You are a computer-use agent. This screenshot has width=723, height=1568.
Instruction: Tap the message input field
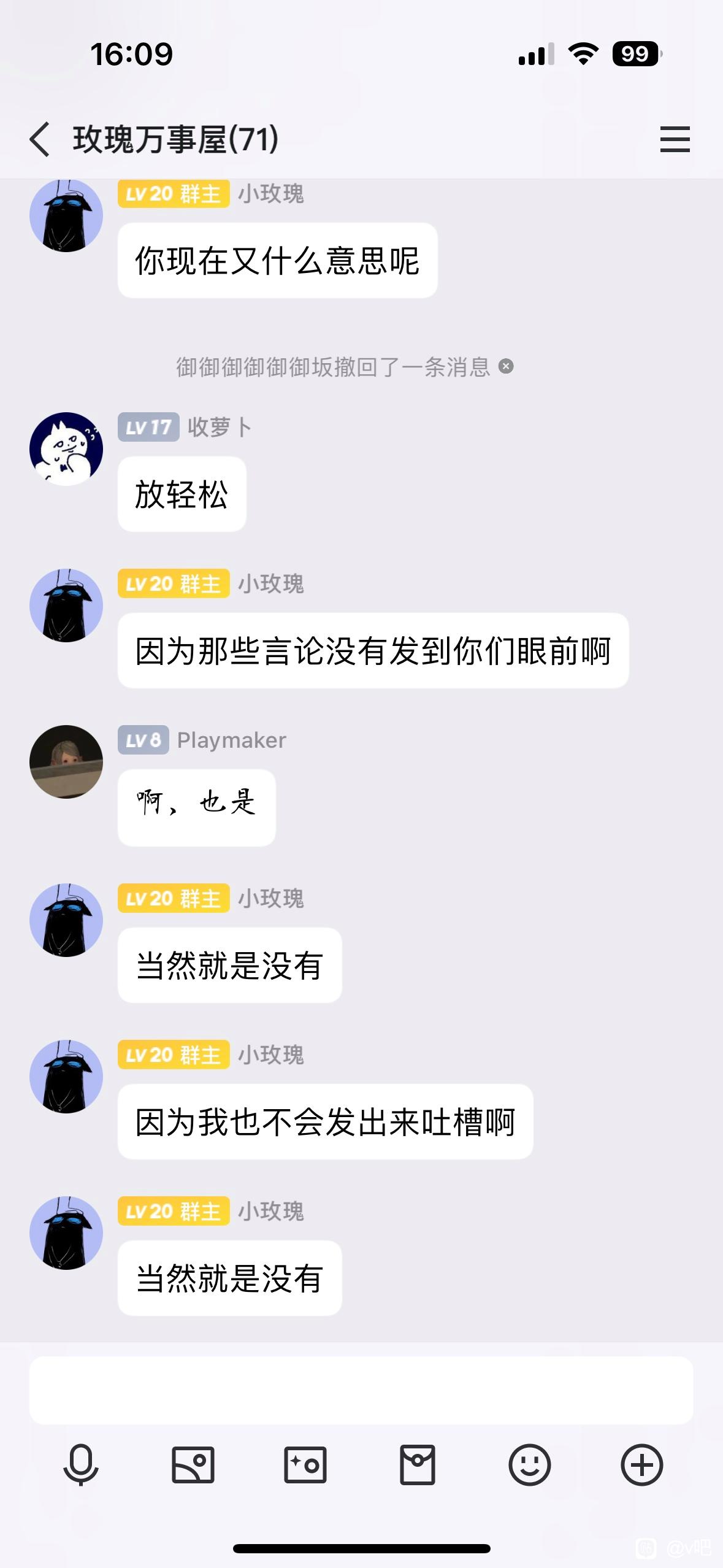[x=361, y=1390]
